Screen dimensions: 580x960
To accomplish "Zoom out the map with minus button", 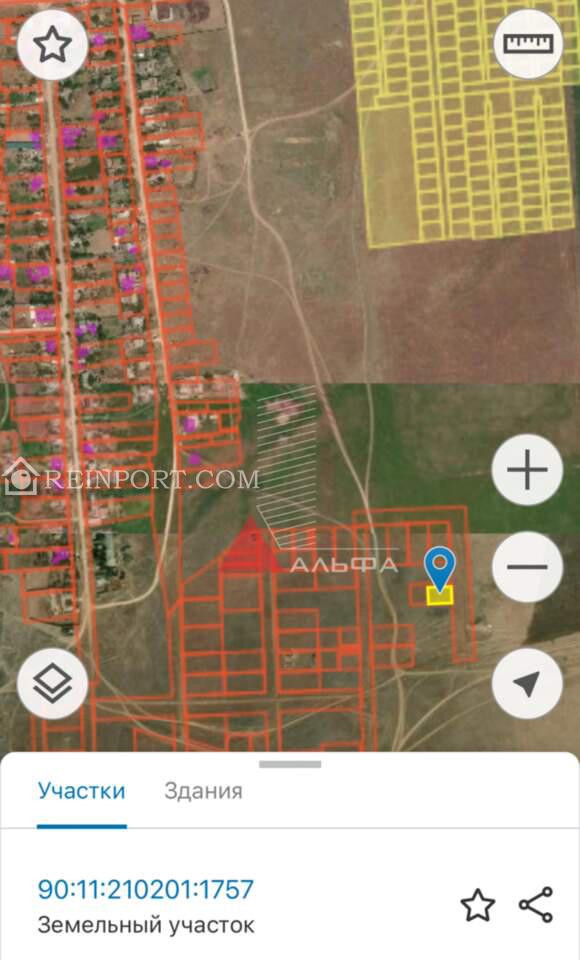I will click(527, 567).
